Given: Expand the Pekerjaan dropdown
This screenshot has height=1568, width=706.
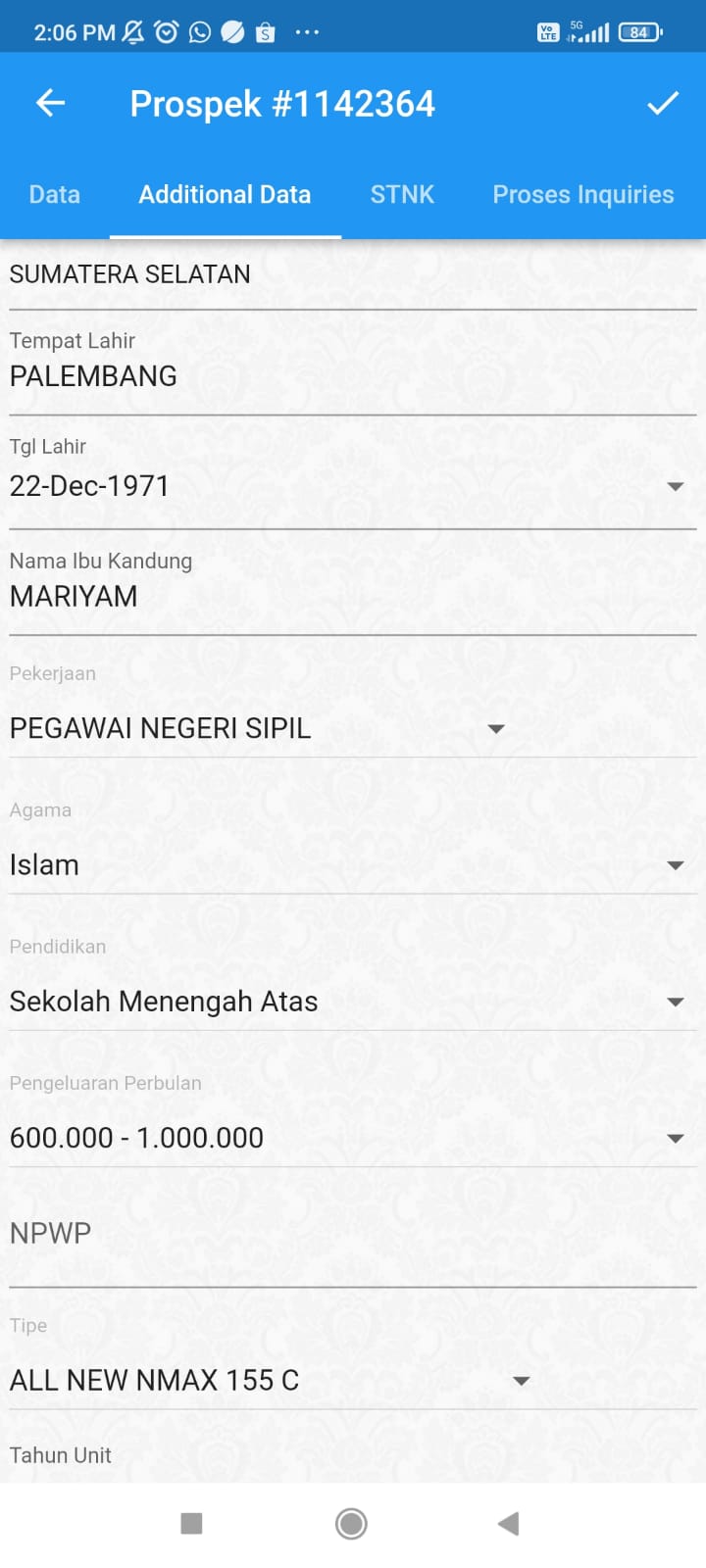Looking at the screenshot, I should [x=259, y=728].
